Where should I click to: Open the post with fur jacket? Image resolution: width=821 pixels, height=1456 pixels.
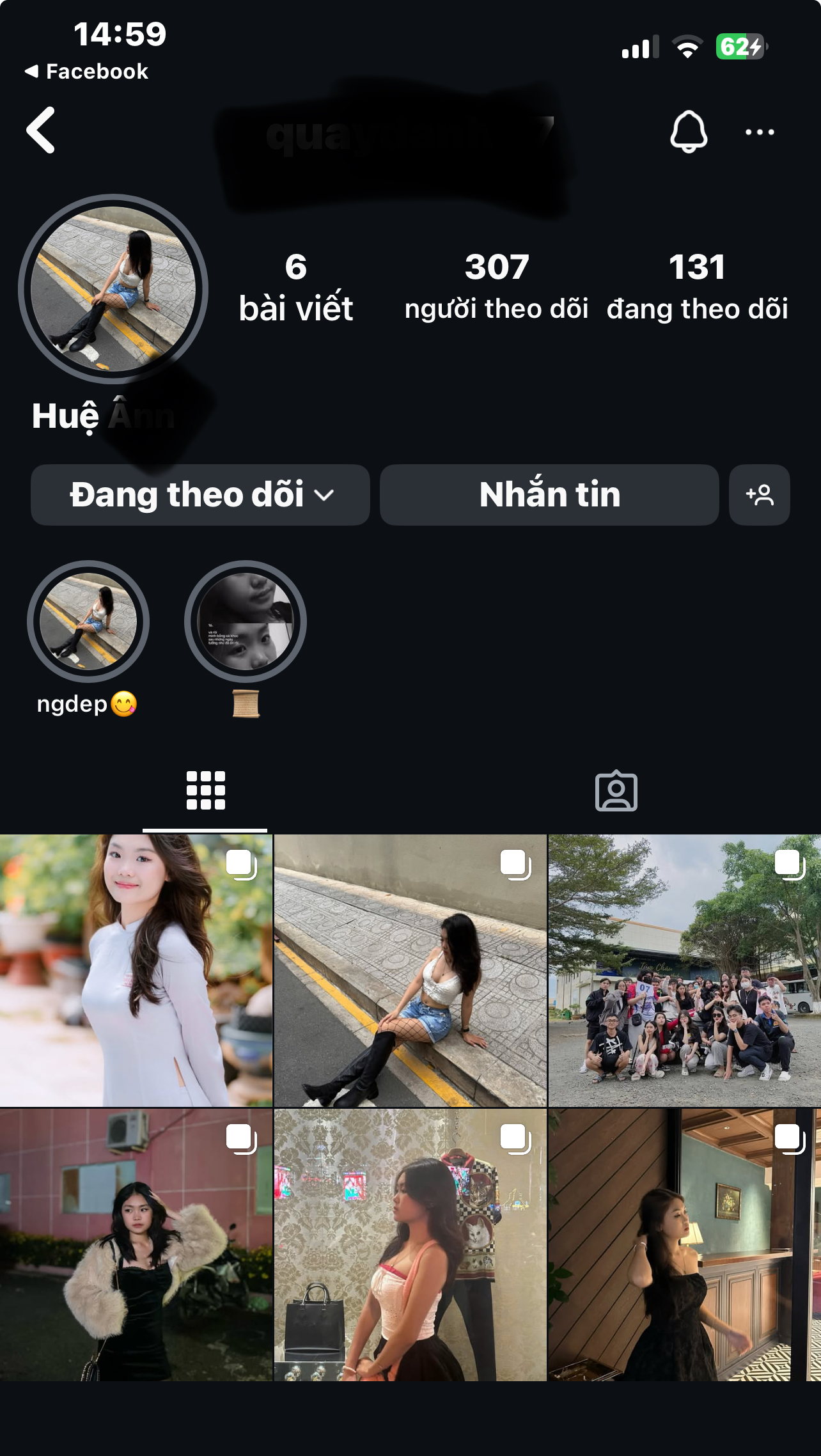click(136, 1244)
